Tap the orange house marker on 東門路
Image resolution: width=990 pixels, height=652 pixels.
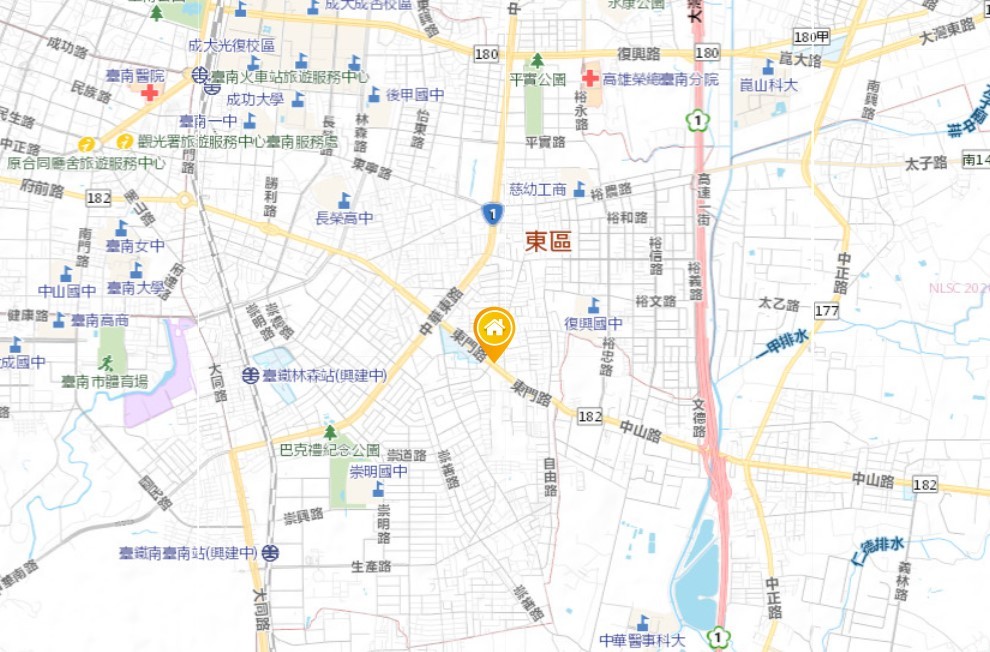[494, 329]
